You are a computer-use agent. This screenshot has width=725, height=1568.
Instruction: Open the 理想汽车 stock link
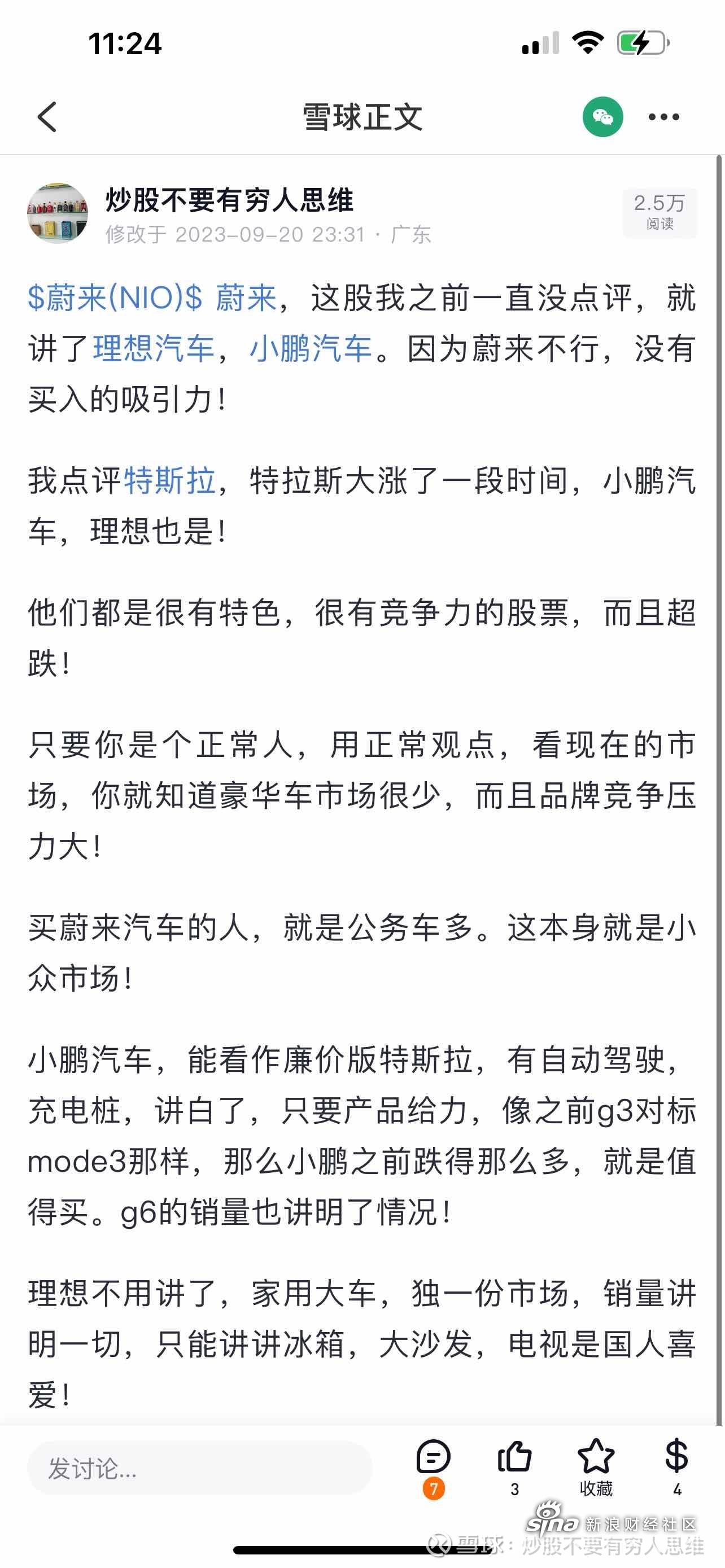[x=154, y=349]
